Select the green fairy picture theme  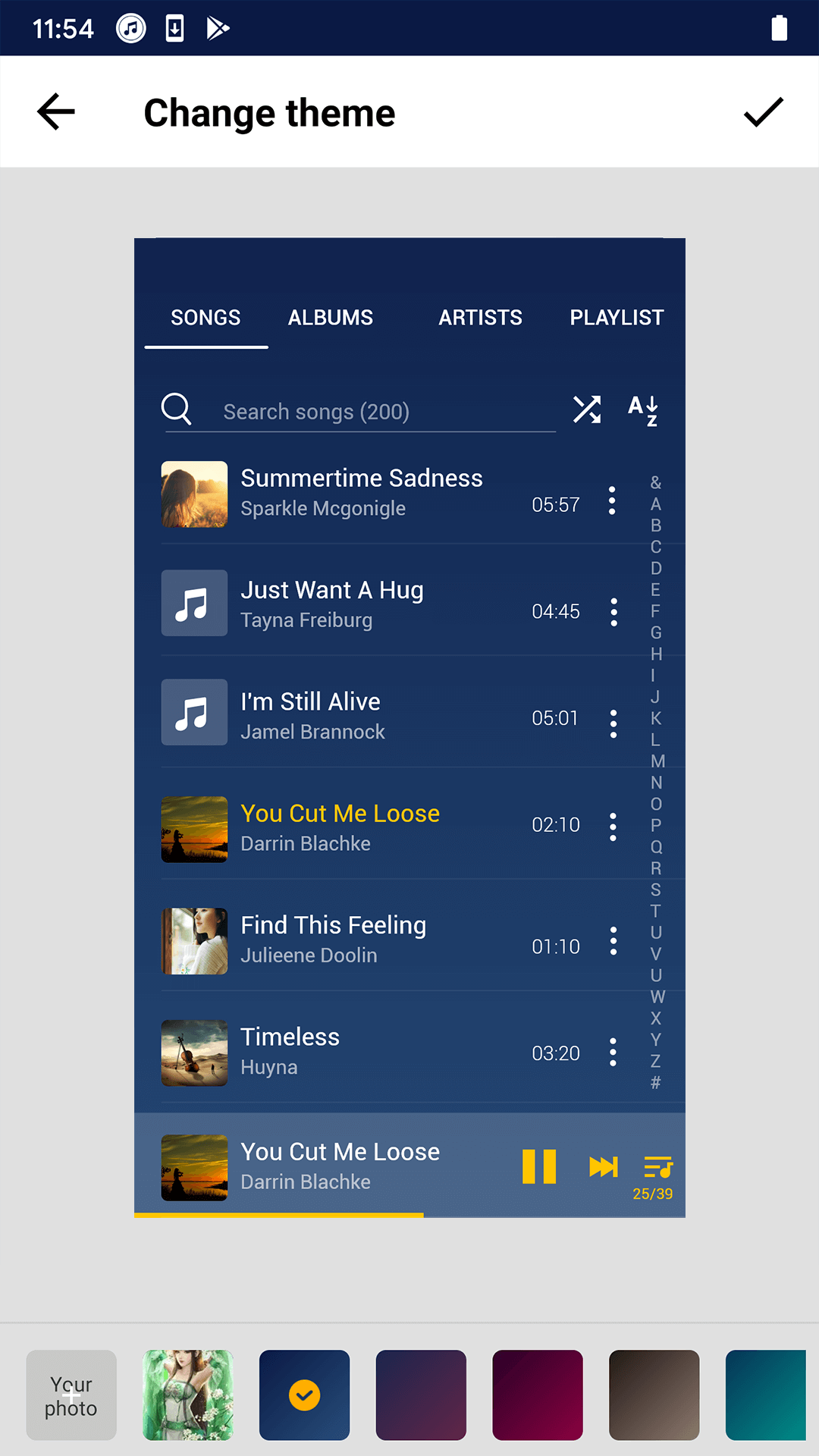coord(188,1395)
